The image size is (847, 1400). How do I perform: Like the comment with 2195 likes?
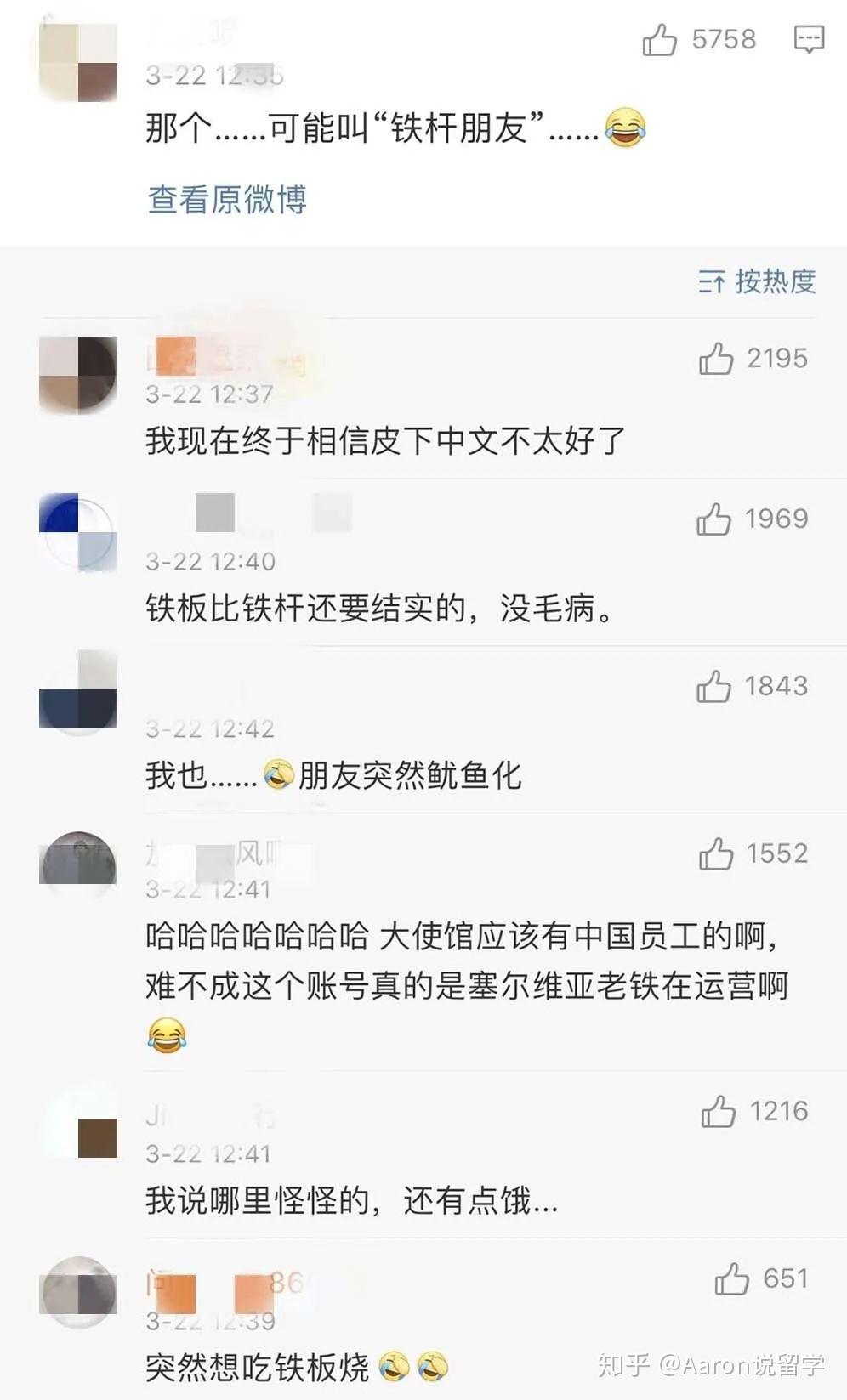click(x=716, y=359)
